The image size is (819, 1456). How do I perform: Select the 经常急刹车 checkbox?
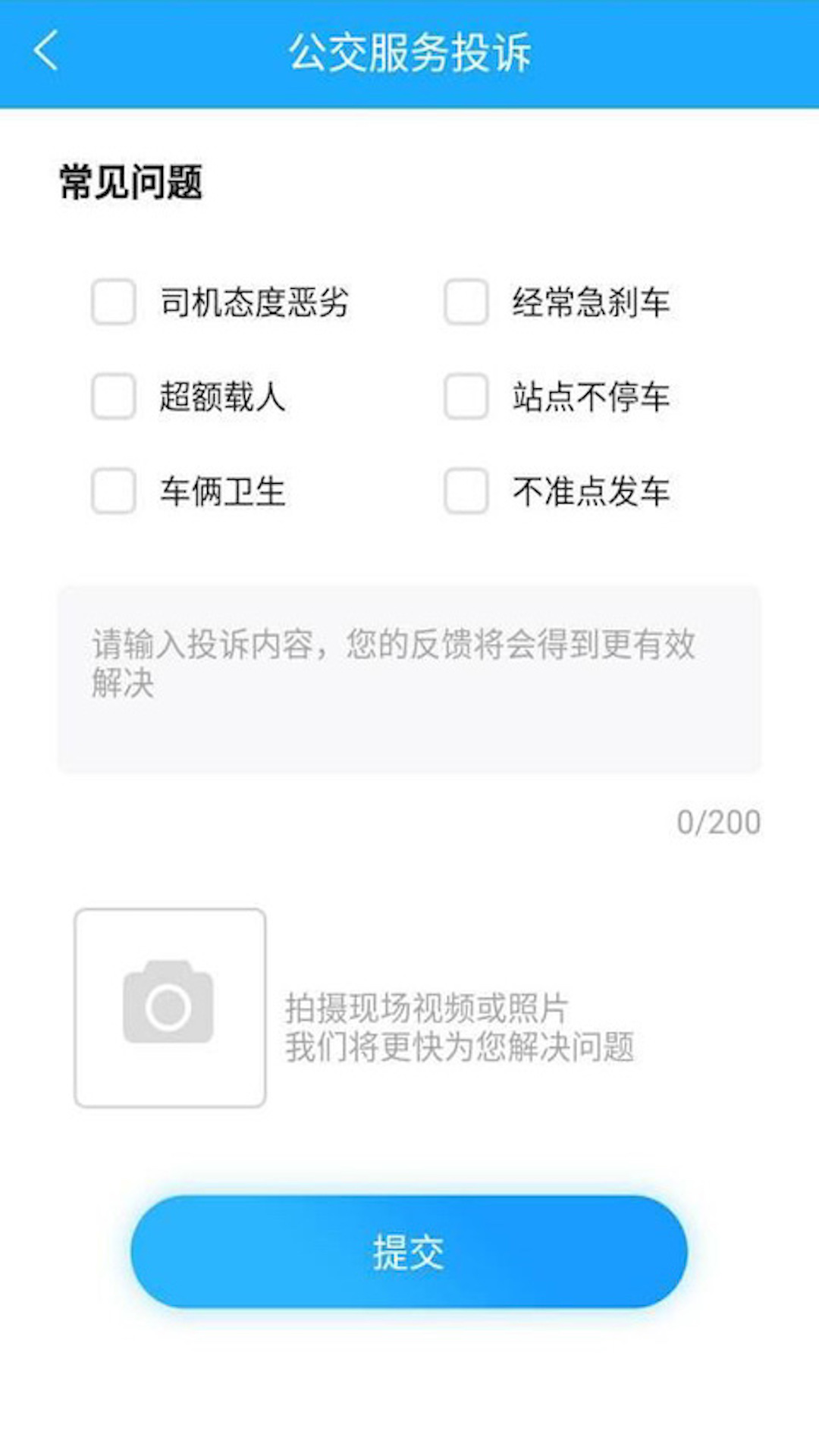click(x=466, y=302)
